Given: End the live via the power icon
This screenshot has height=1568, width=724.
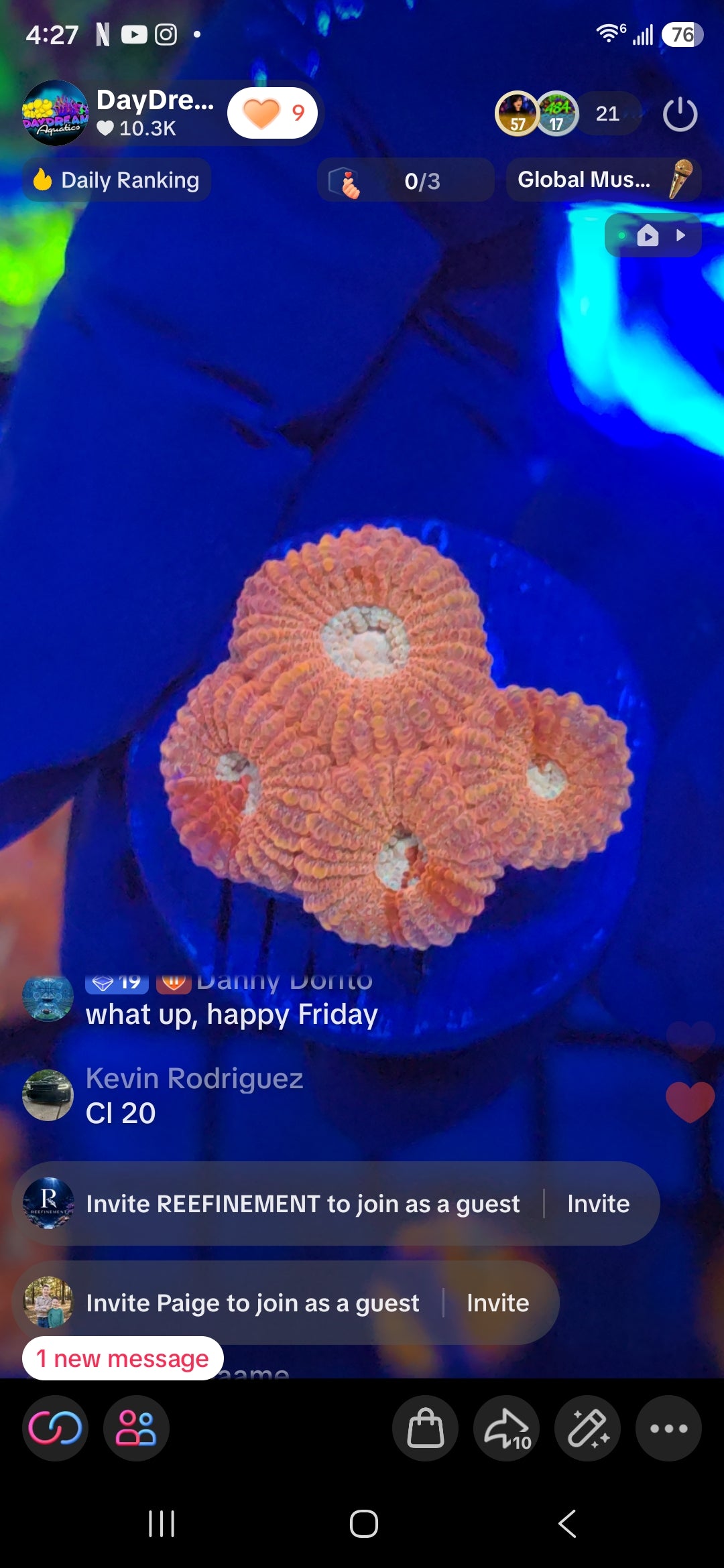Looking at the screenshot, I should pyautogui.click(x=680, y=114).
